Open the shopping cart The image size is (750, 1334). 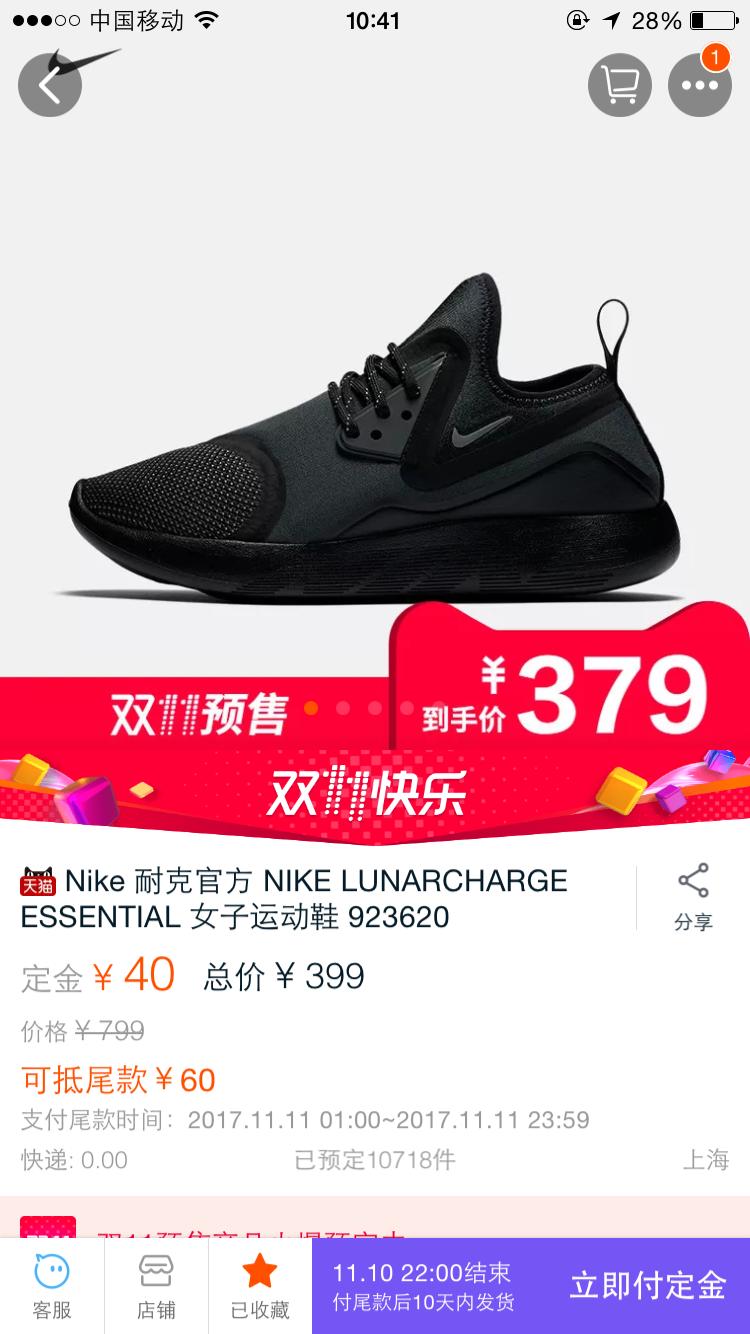point(619,84)
